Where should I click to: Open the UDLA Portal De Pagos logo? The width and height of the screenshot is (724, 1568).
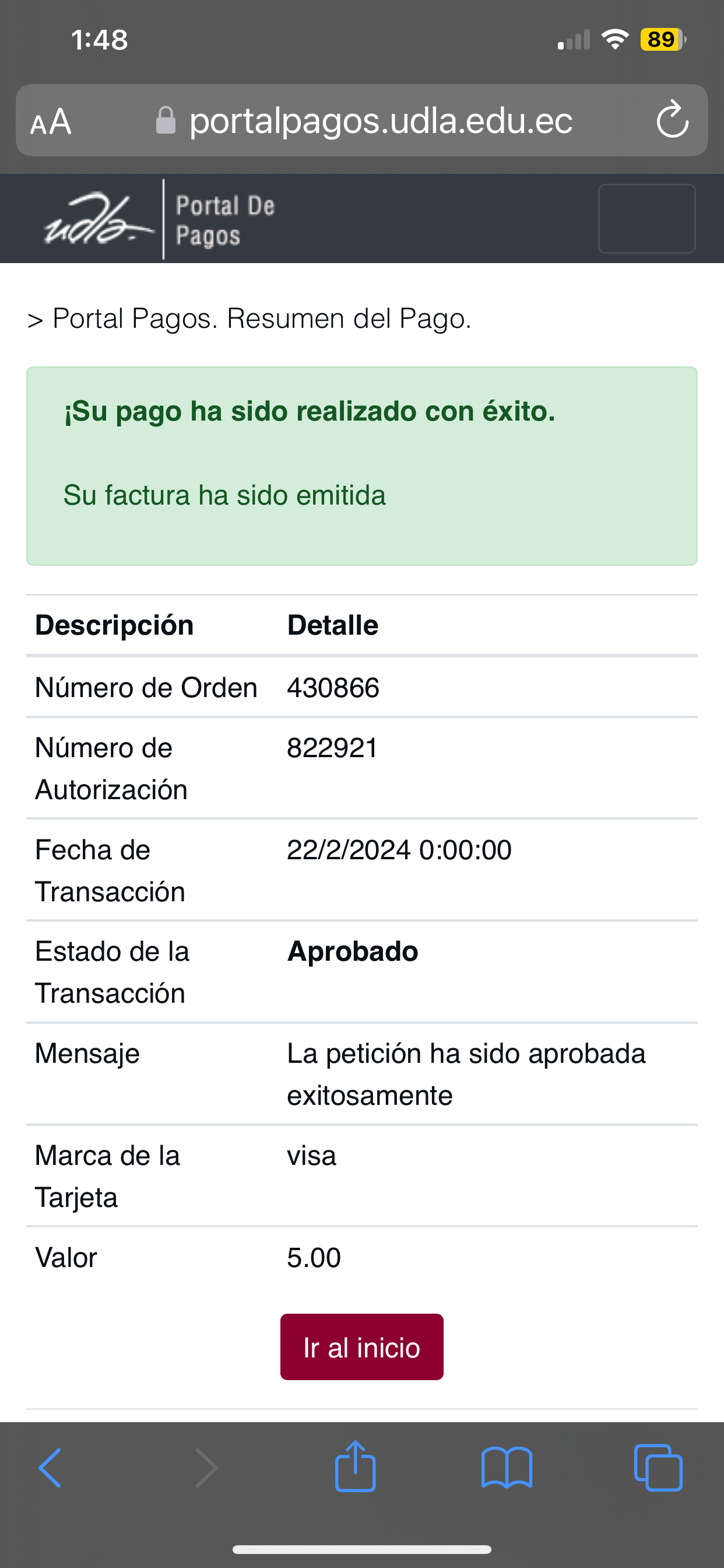[159, 220]
